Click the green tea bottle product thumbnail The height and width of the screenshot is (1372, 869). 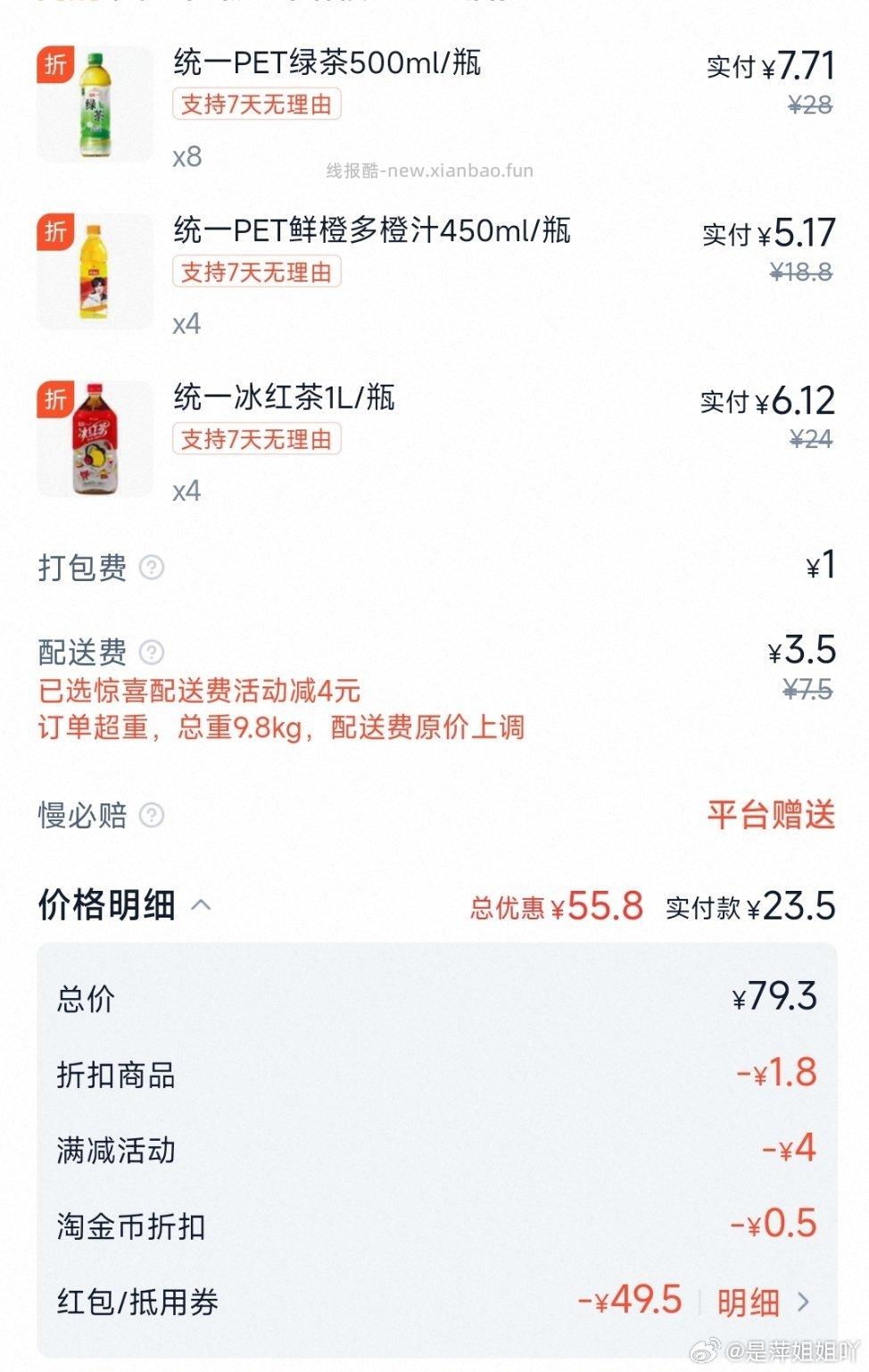tap(95, 102)
